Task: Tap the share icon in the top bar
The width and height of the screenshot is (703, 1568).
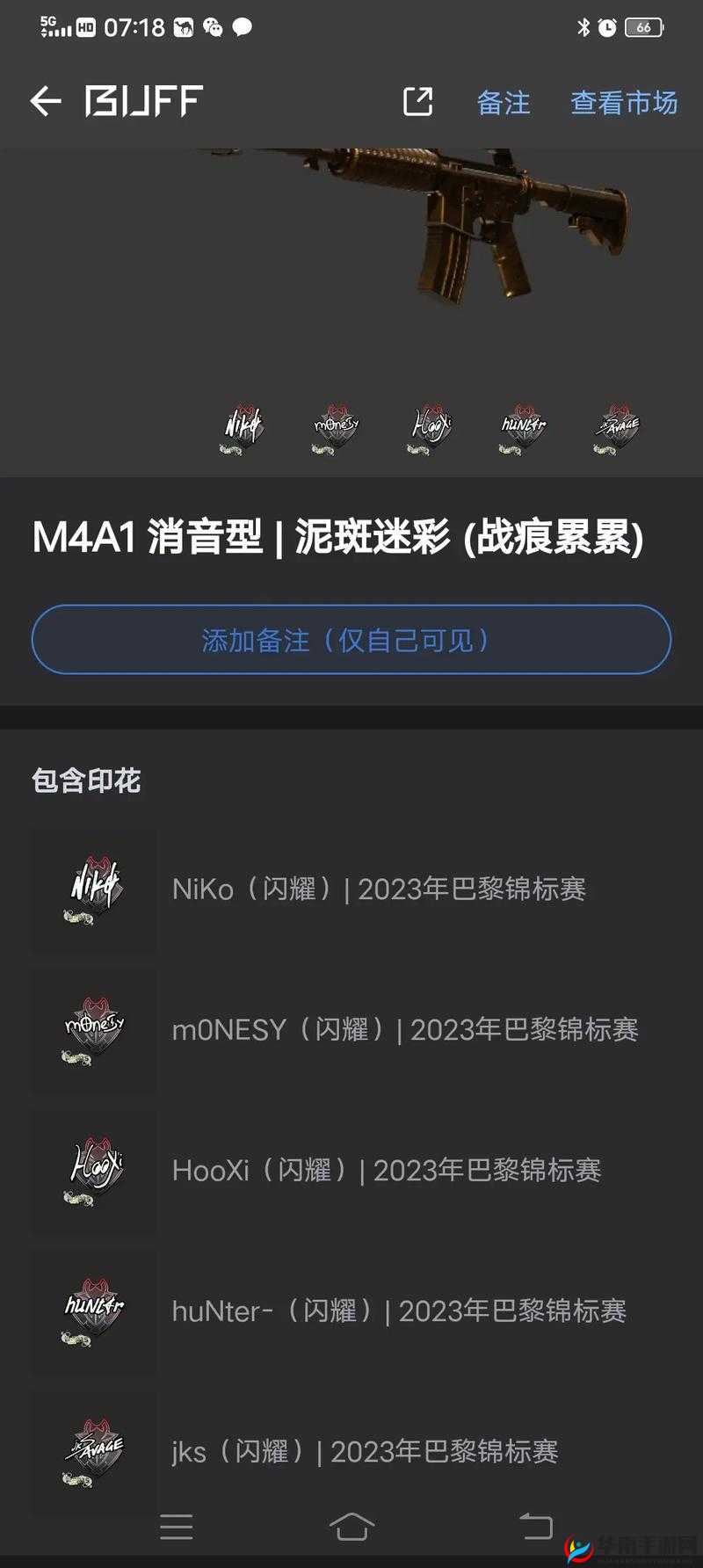Action: point(417,102)
